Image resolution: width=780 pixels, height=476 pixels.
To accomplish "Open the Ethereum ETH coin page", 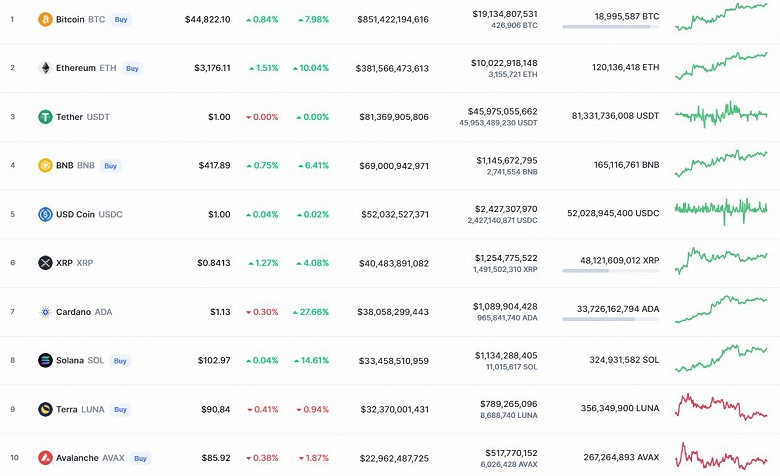I will [x=77, y=68].
